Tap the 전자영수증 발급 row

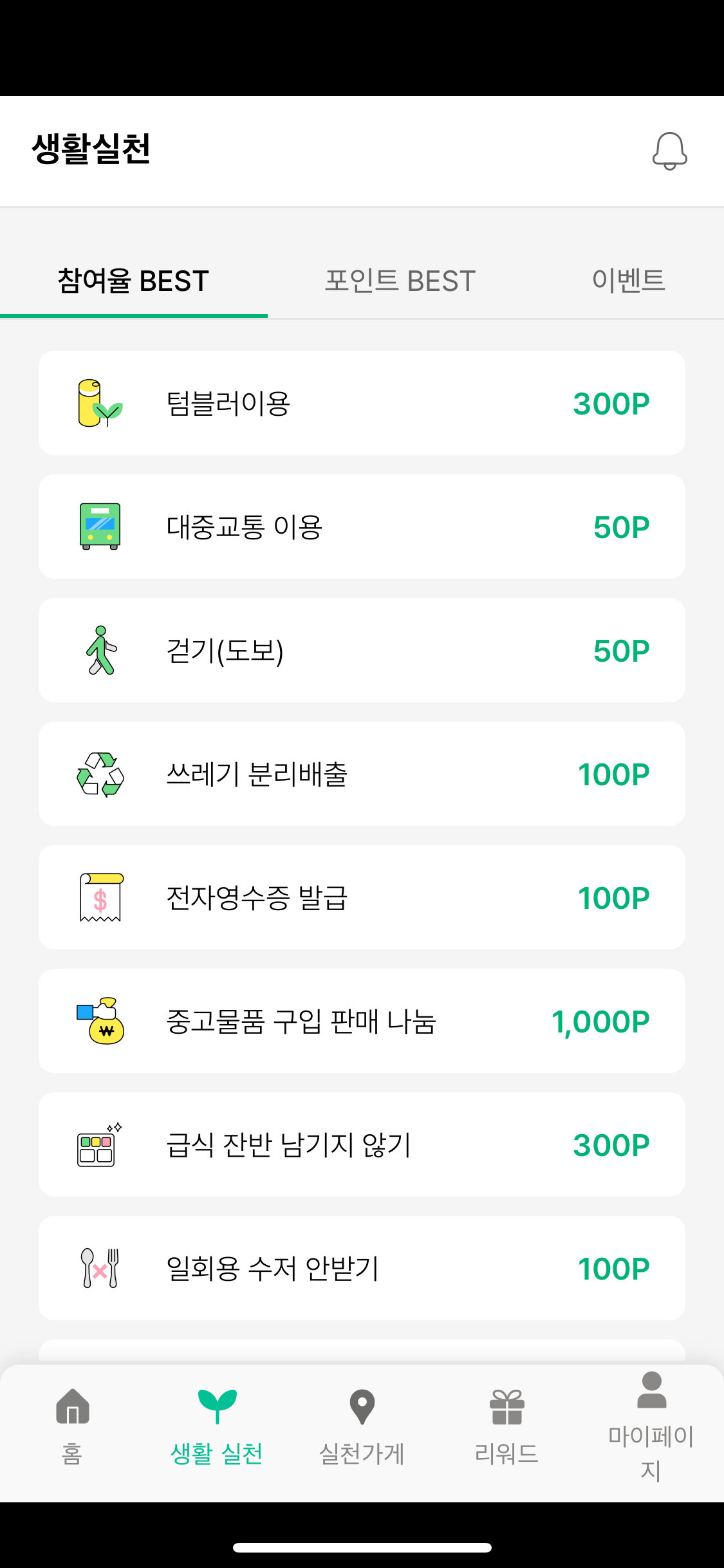click(x=362, y=897)
